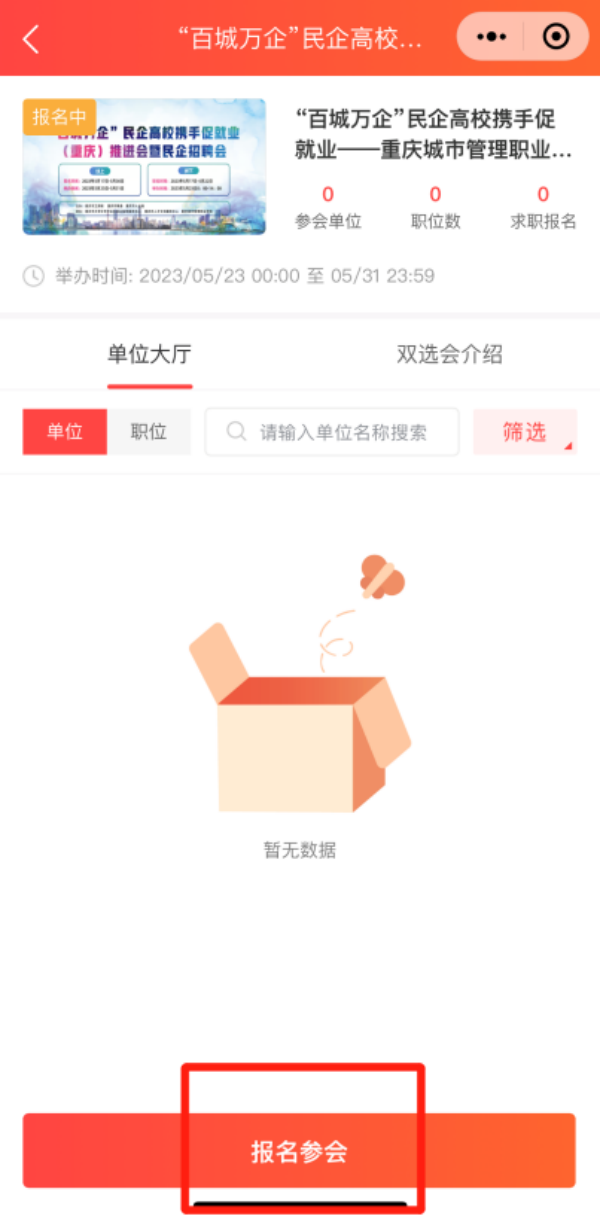Switch to the 双选会介绍 tab
This screenshot has width=600, height=1216.
tap(449, 354)
